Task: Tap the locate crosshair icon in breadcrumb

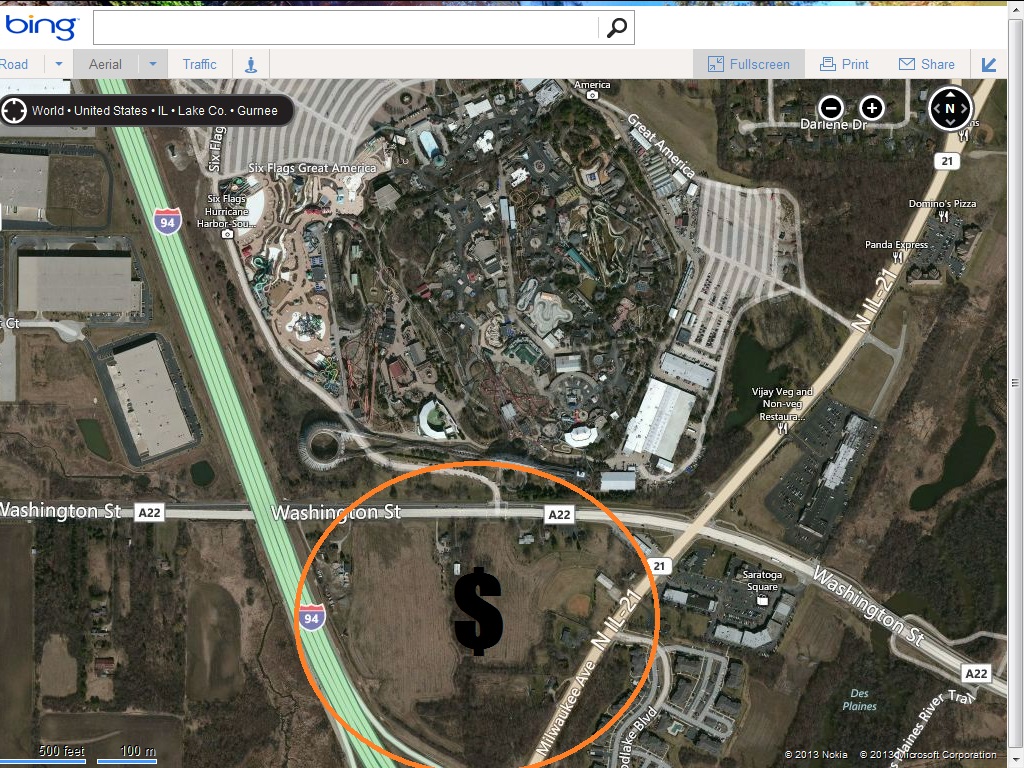Action: coord(15,110)
